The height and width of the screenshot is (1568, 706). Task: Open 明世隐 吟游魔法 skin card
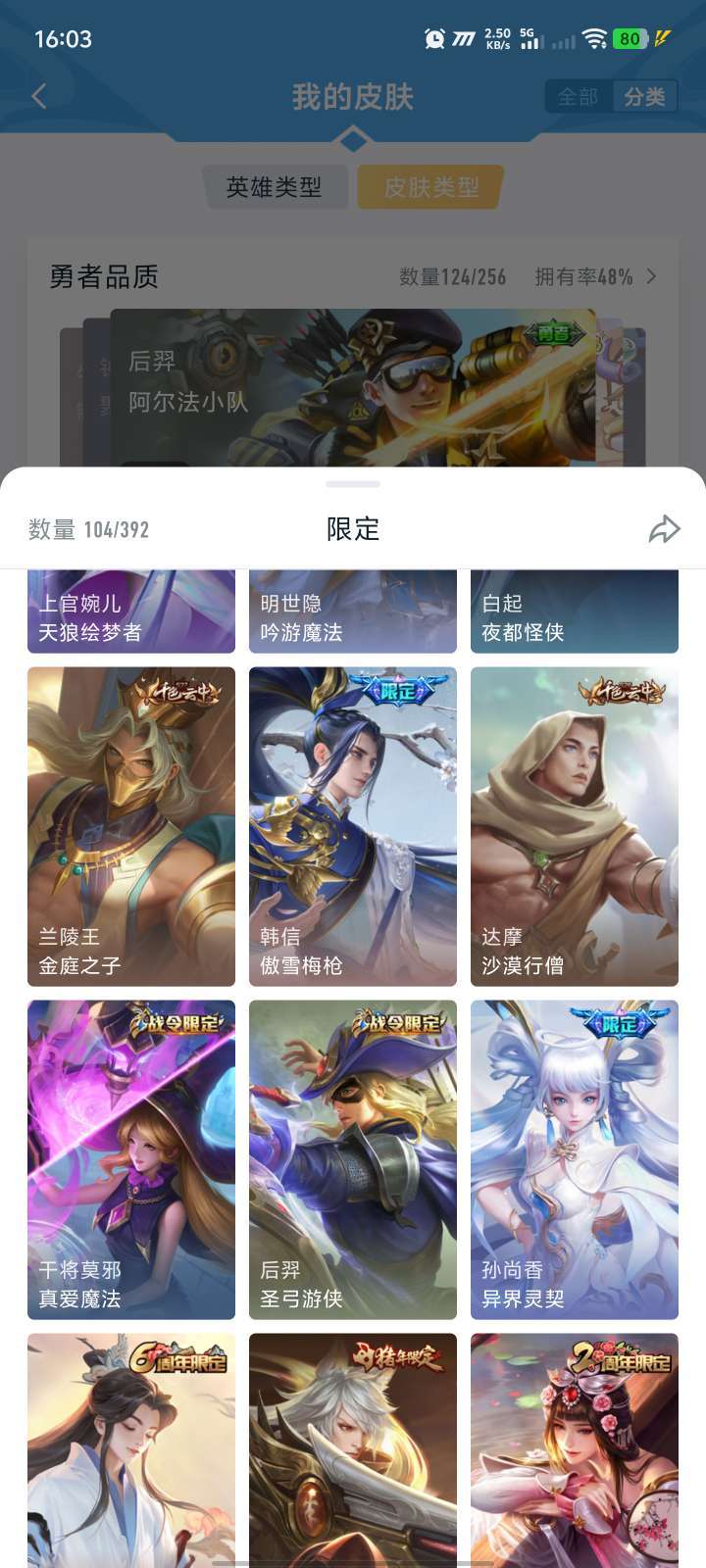point(353,612)
